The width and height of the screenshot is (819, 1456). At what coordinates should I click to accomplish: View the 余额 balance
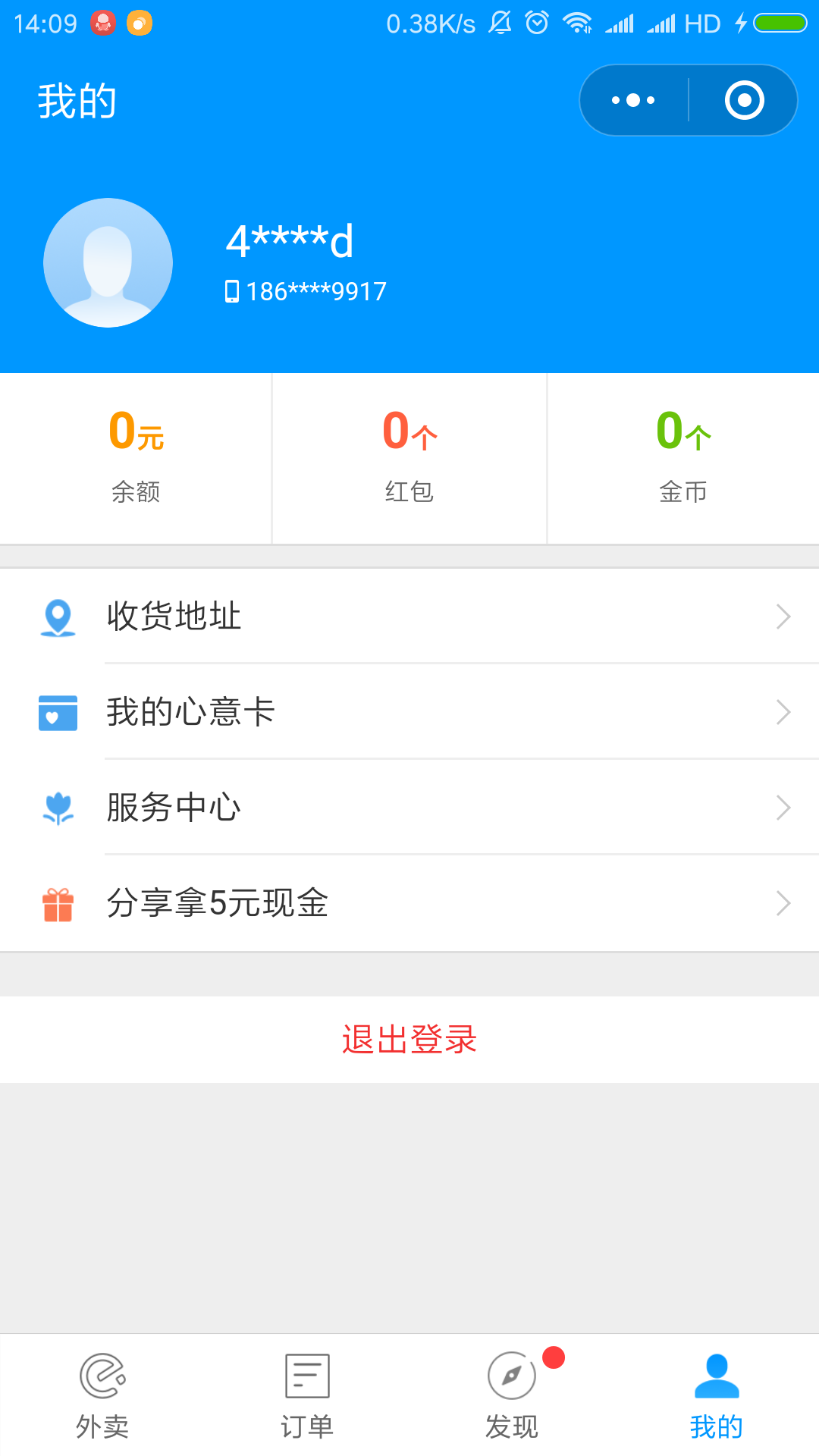(x=136, y=458)
